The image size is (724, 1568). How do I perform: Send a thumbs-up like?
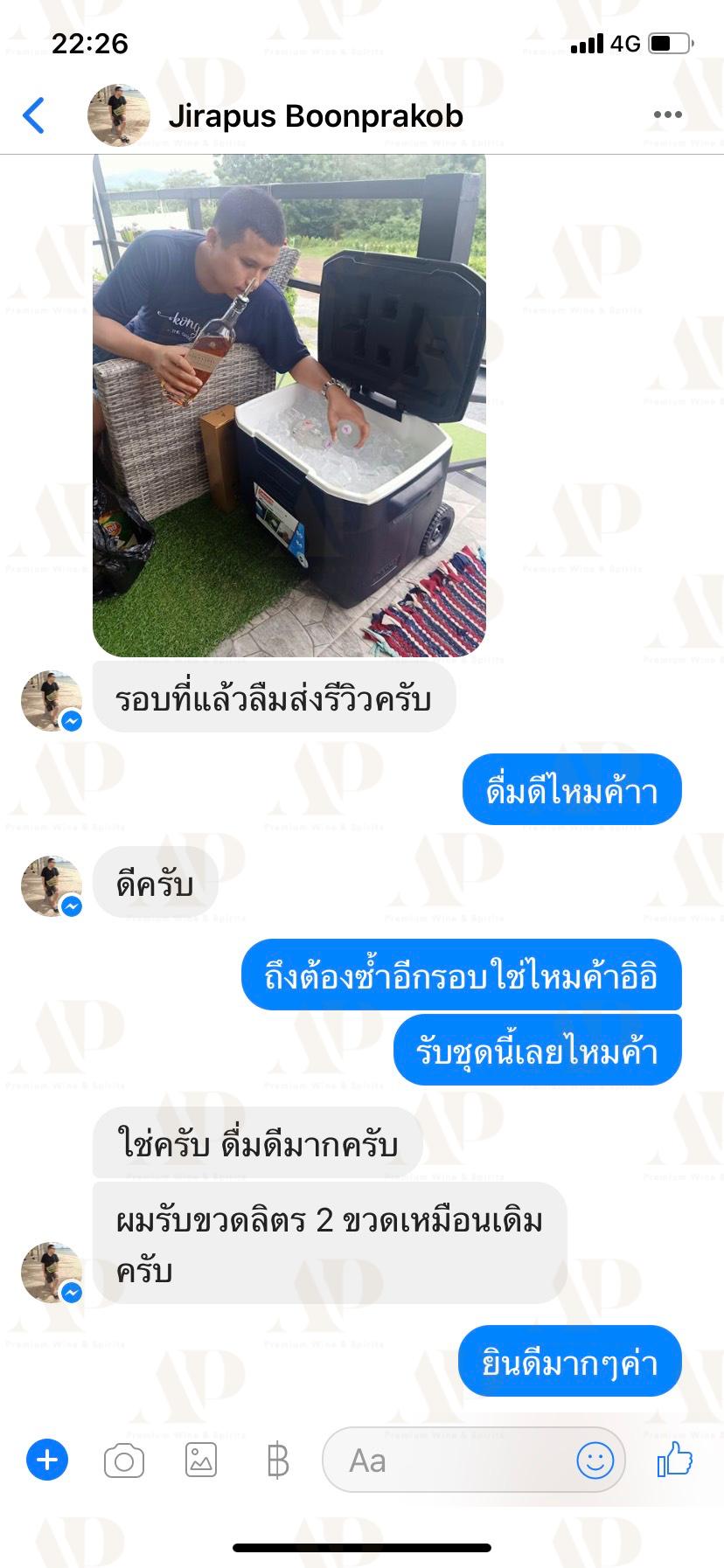675,1459
